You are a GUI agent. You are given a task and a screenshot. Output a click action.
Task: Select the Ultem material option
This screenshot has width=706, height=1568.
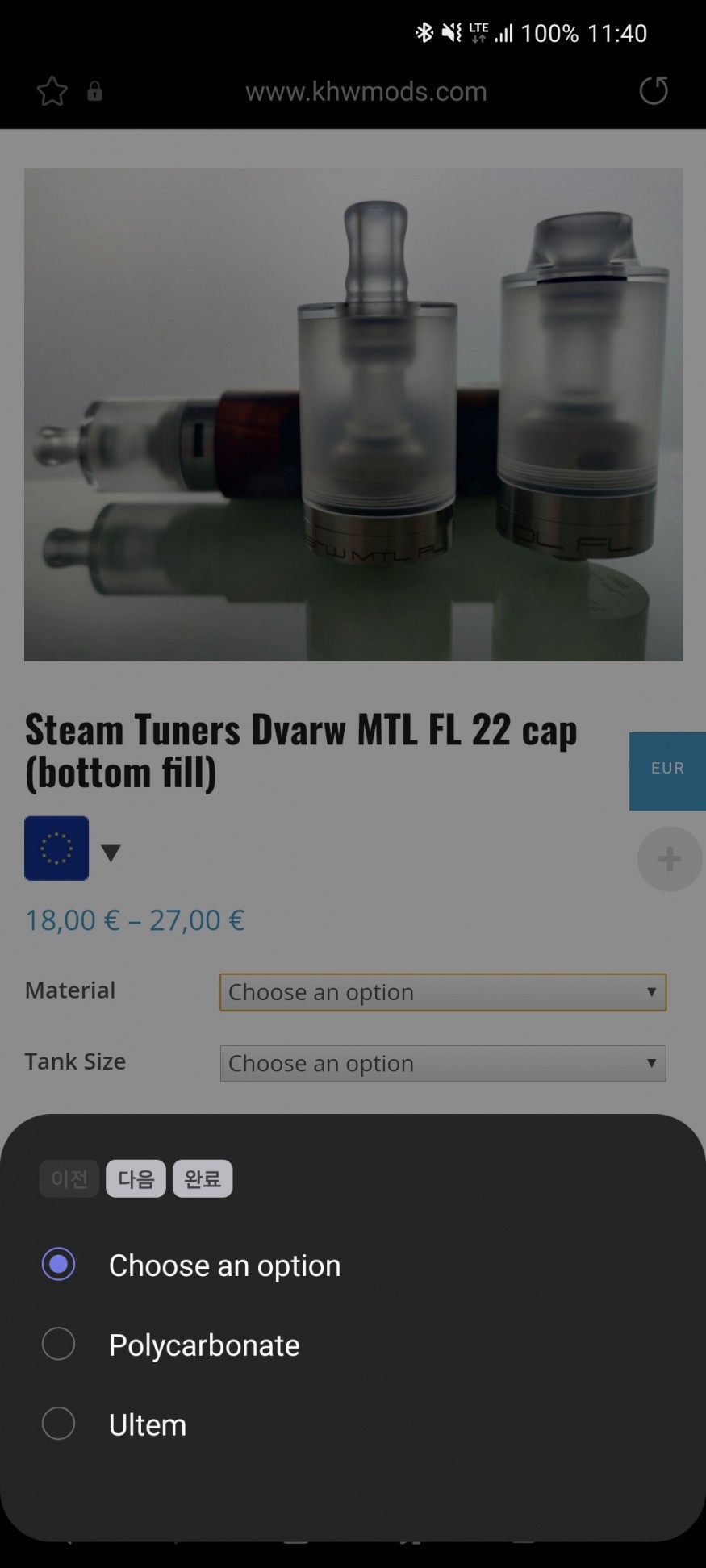[148, 1425]
